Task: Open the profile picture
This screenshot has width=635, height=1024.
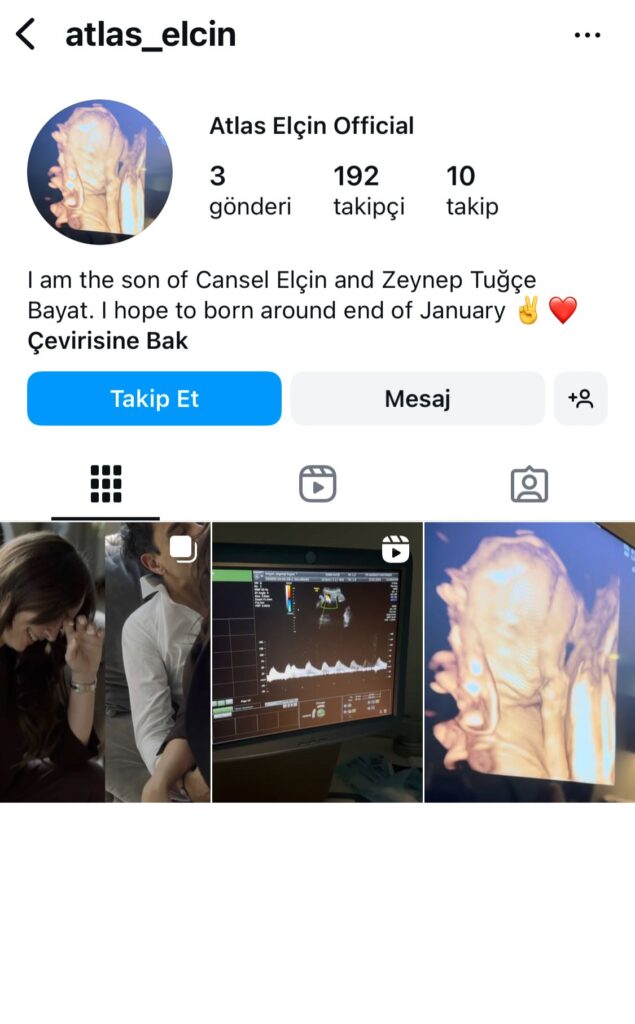Action: (x=100, y=172)
